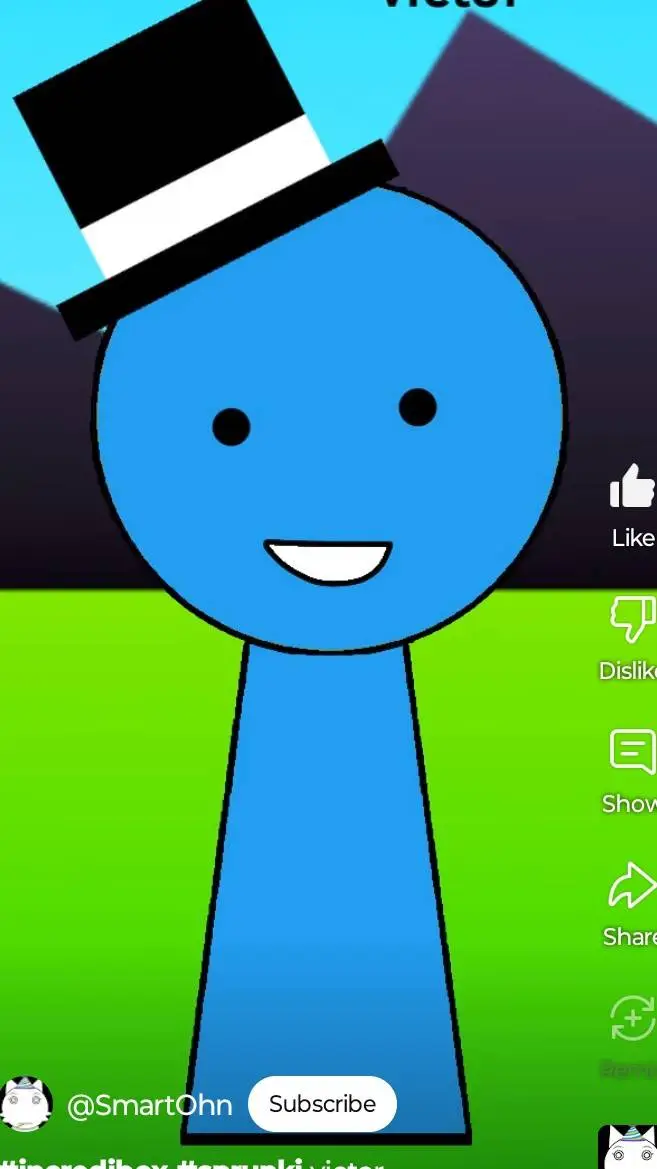Like this Short video
The image size is (657, 1169).
[x=633, y=488]
